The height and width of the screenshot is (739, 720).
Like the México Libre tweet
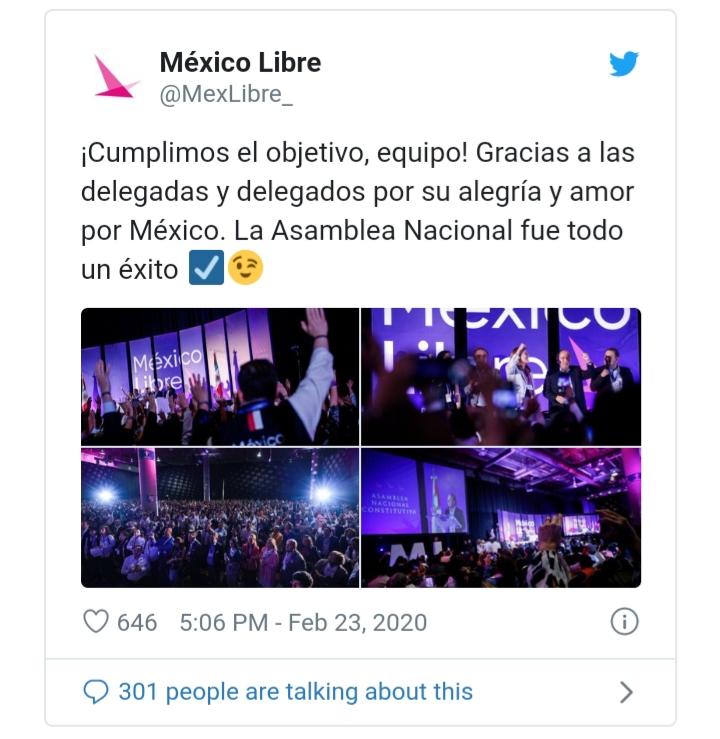tap(96, 622)
